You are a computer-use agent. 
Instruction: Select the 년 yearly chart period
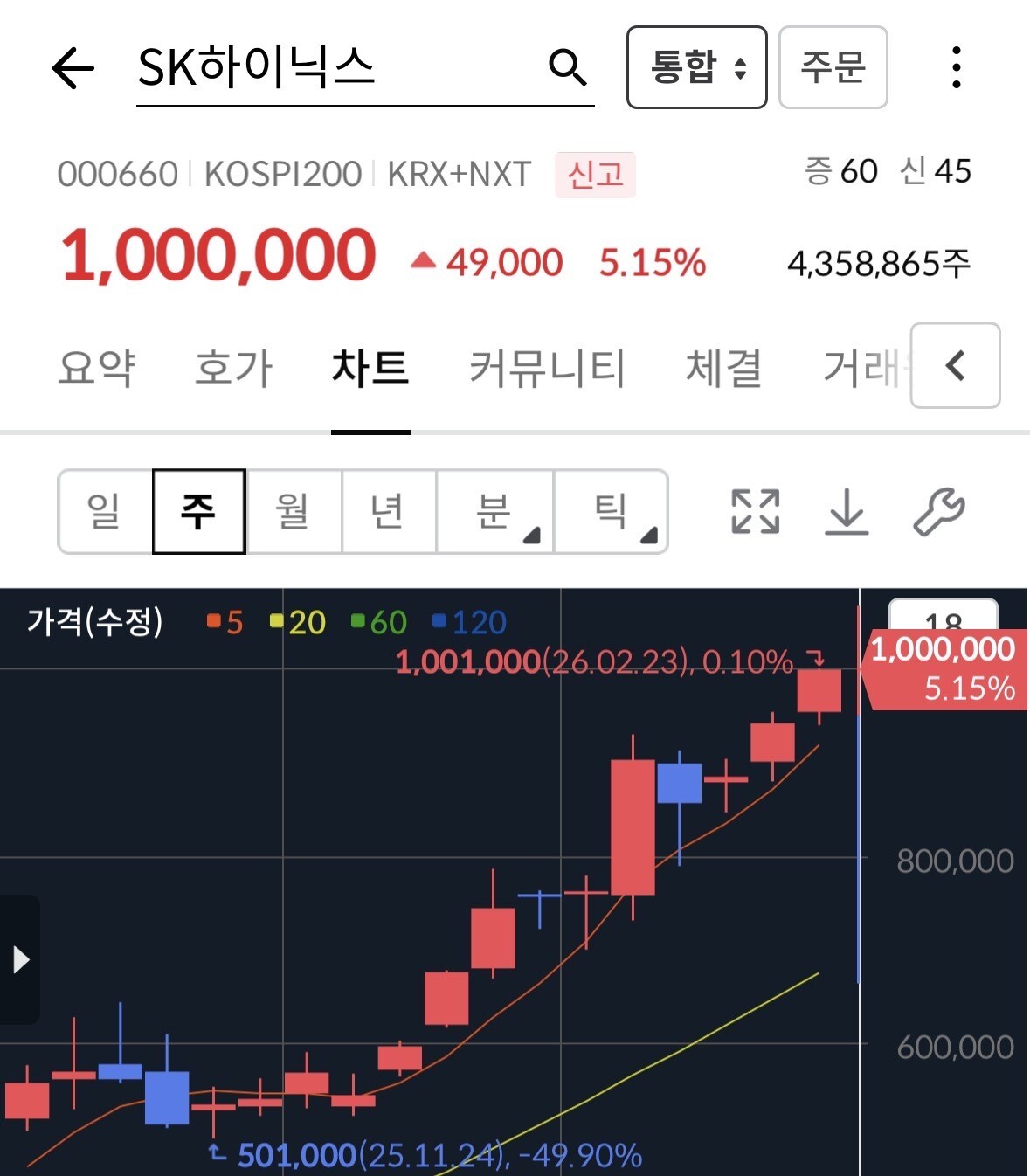point(388,511)
